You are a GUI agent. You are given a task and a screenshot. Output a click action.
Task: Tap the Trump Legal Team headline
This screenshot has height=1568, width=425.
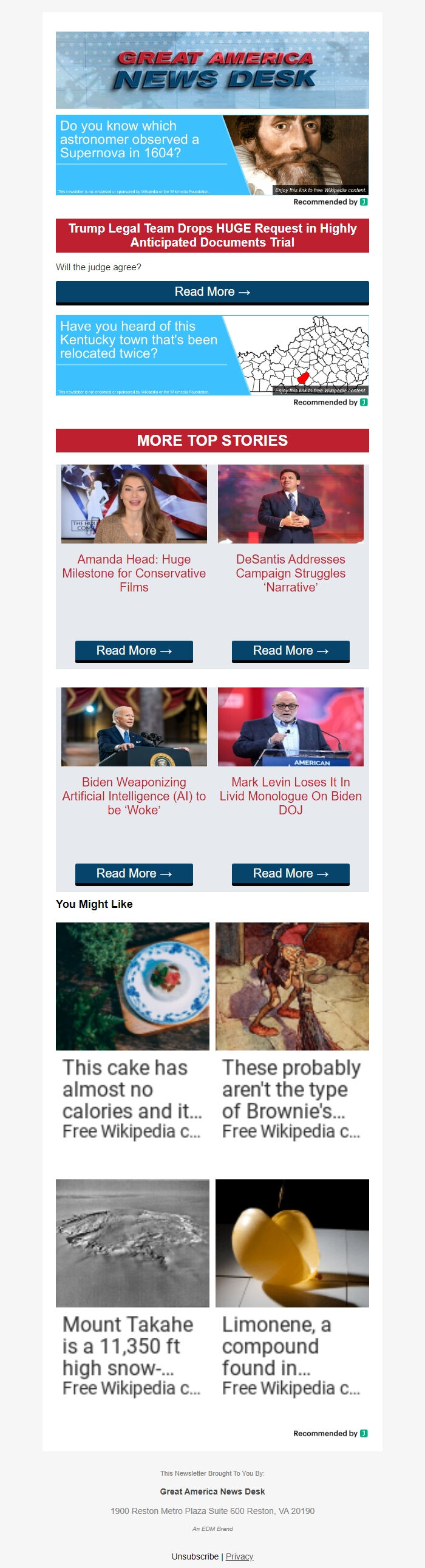pos(212,235)
